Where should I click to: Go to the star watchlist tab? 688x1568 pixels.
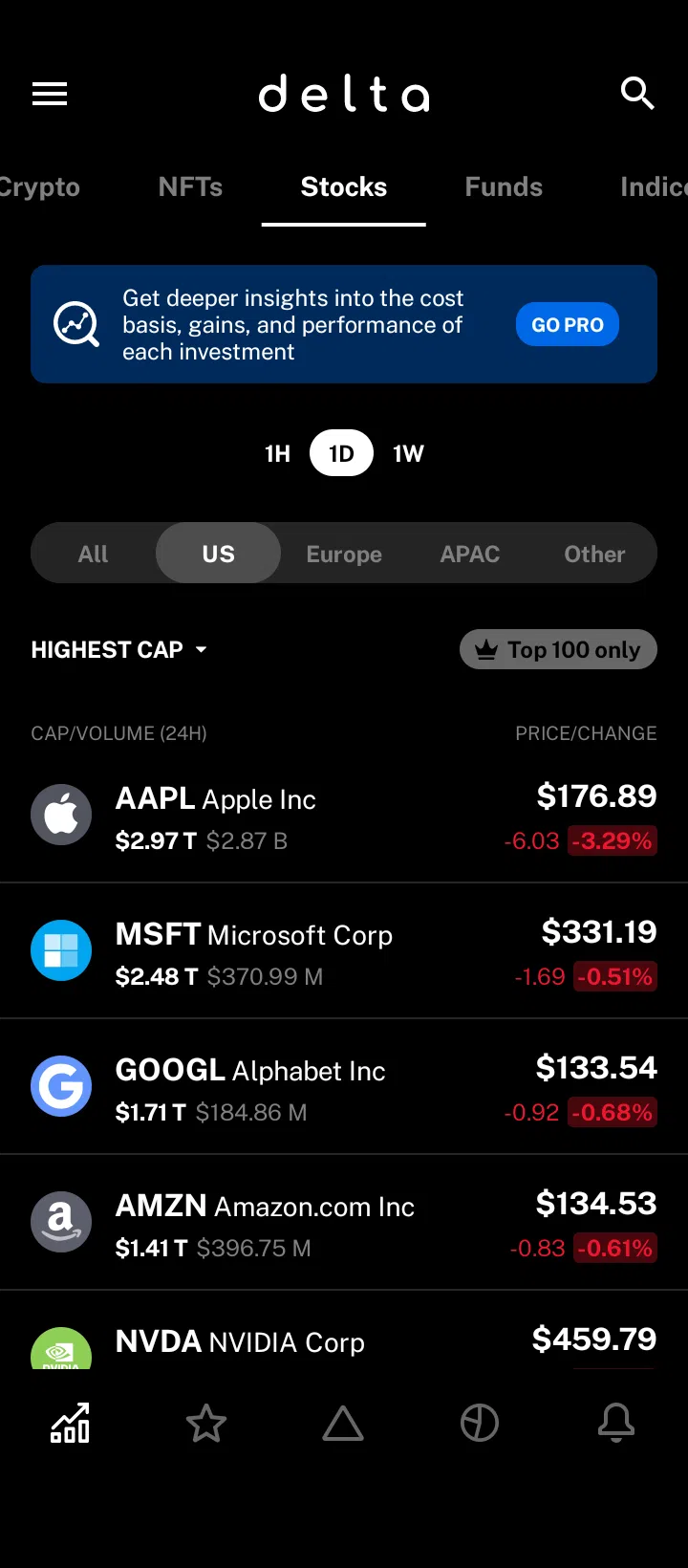pyautogui.click(x=206, y=1424)
